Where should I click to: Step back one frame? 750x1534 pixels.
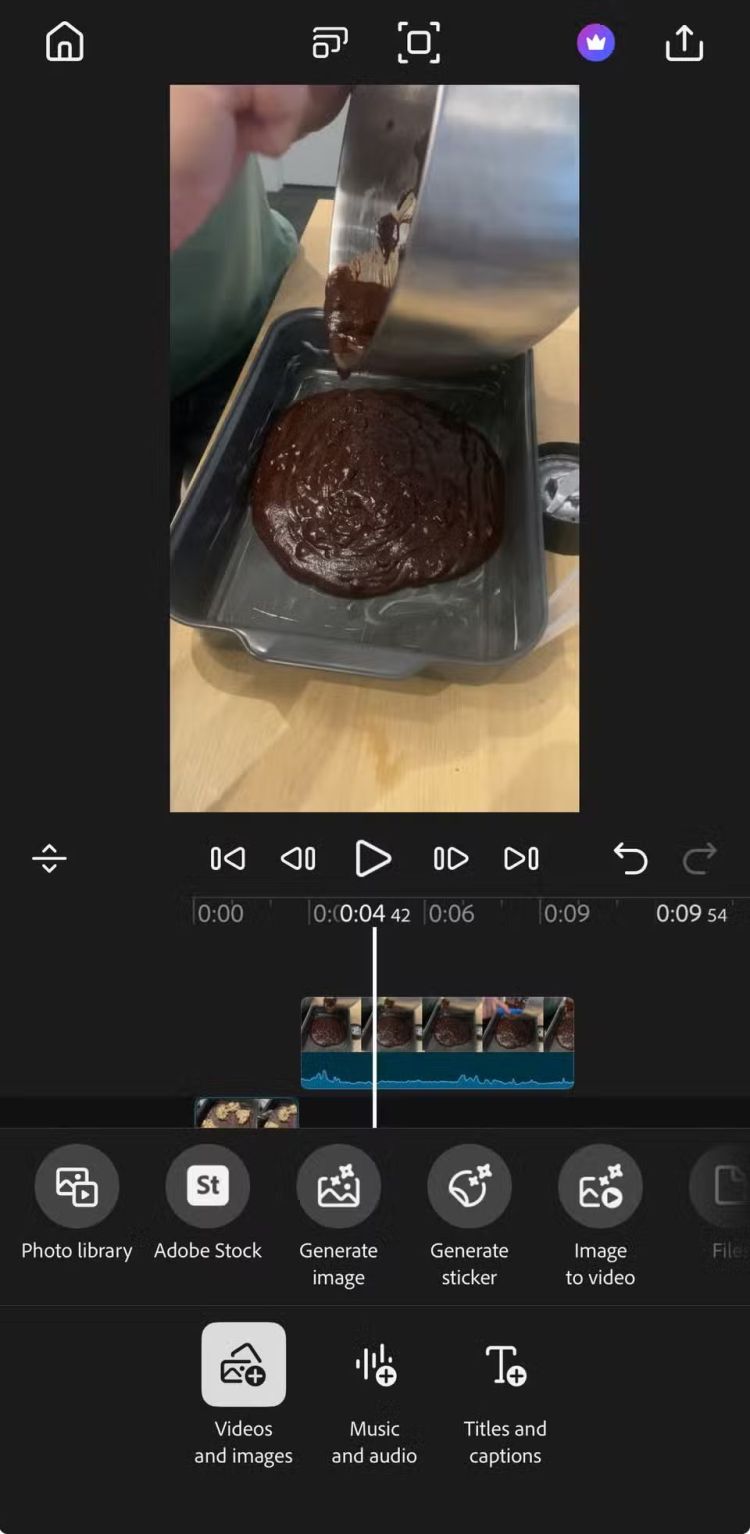pyautogui.click(x=298, y=858)
